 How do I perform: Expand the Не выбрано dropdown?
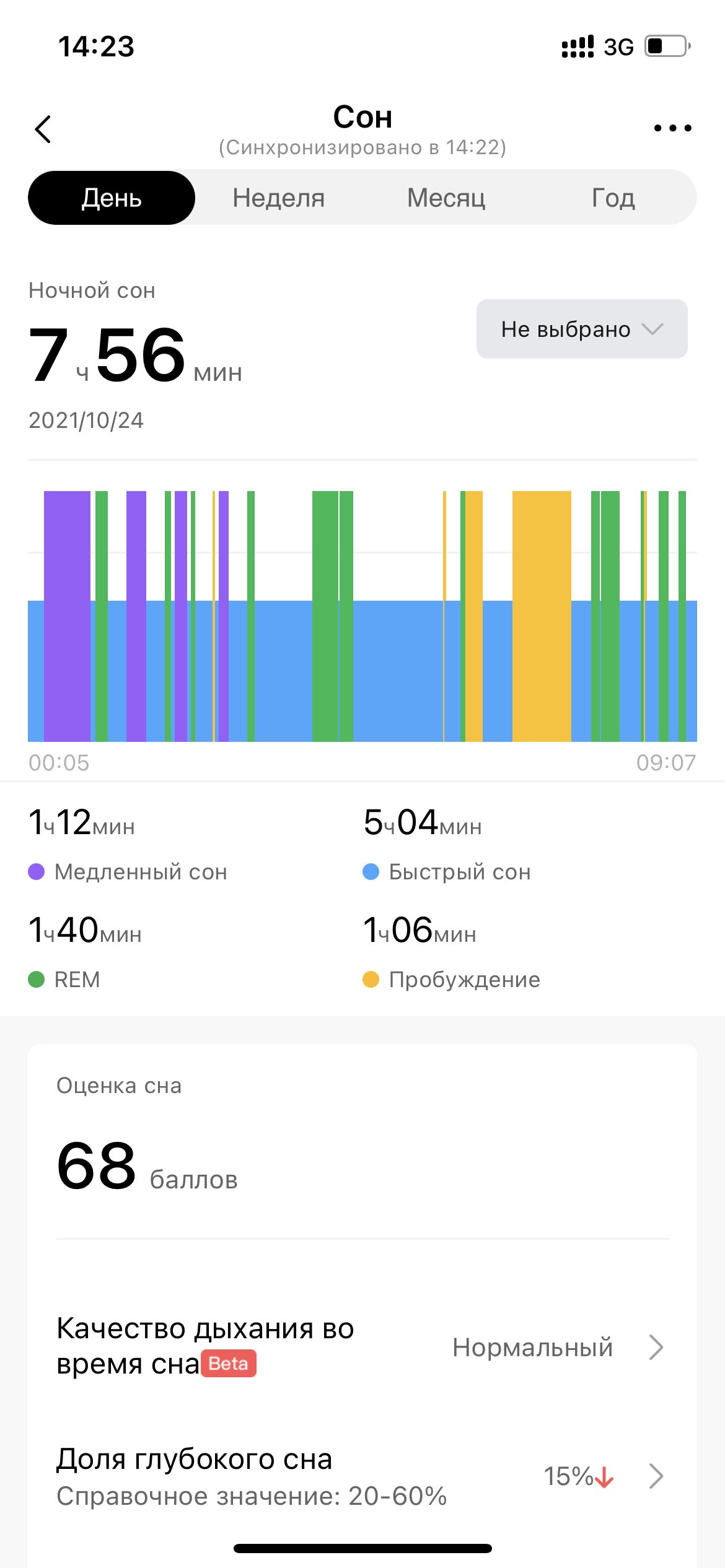click(x=582, y=329)
